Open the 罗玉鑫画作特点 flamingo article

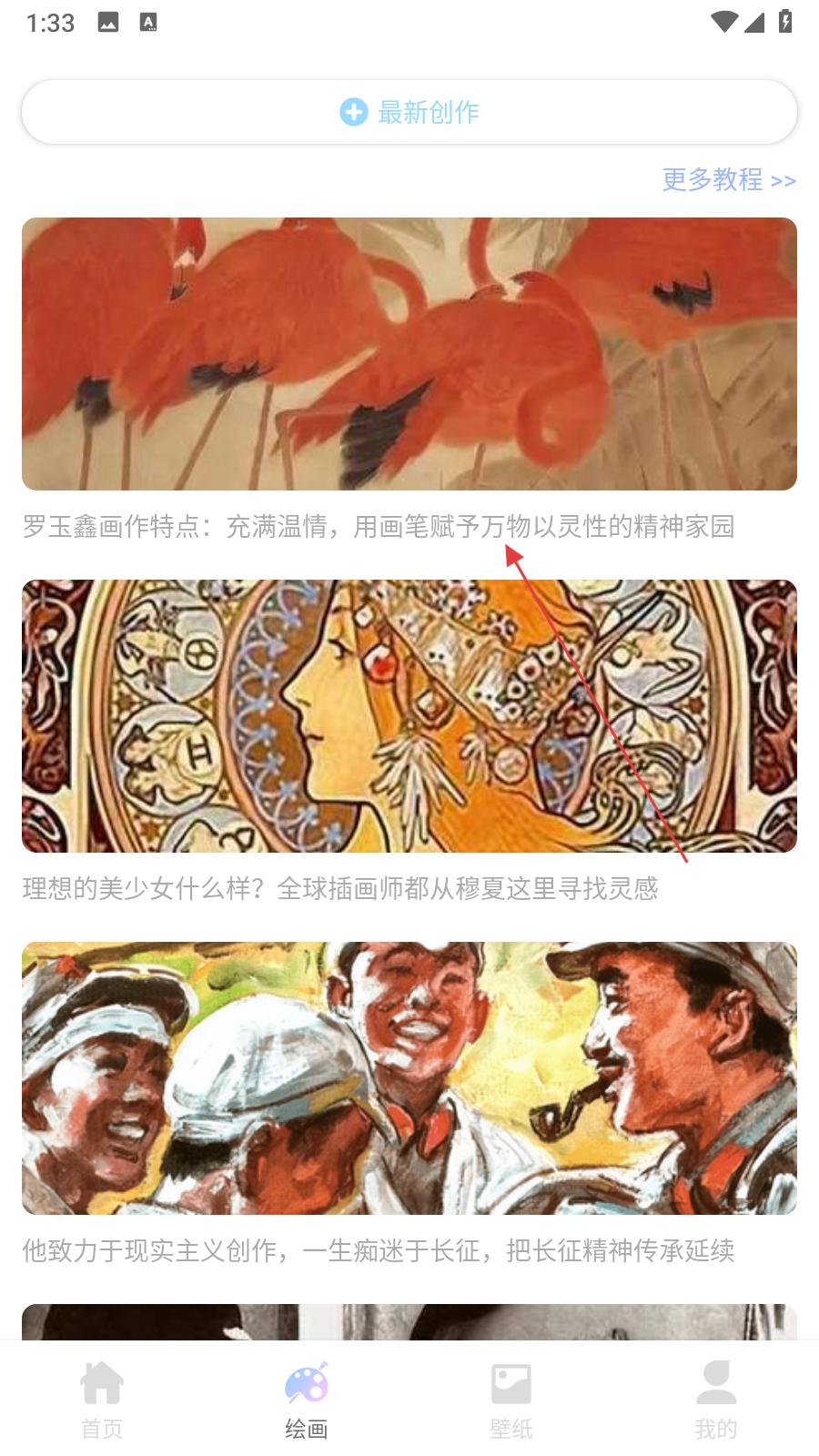(x=409, y=355)
